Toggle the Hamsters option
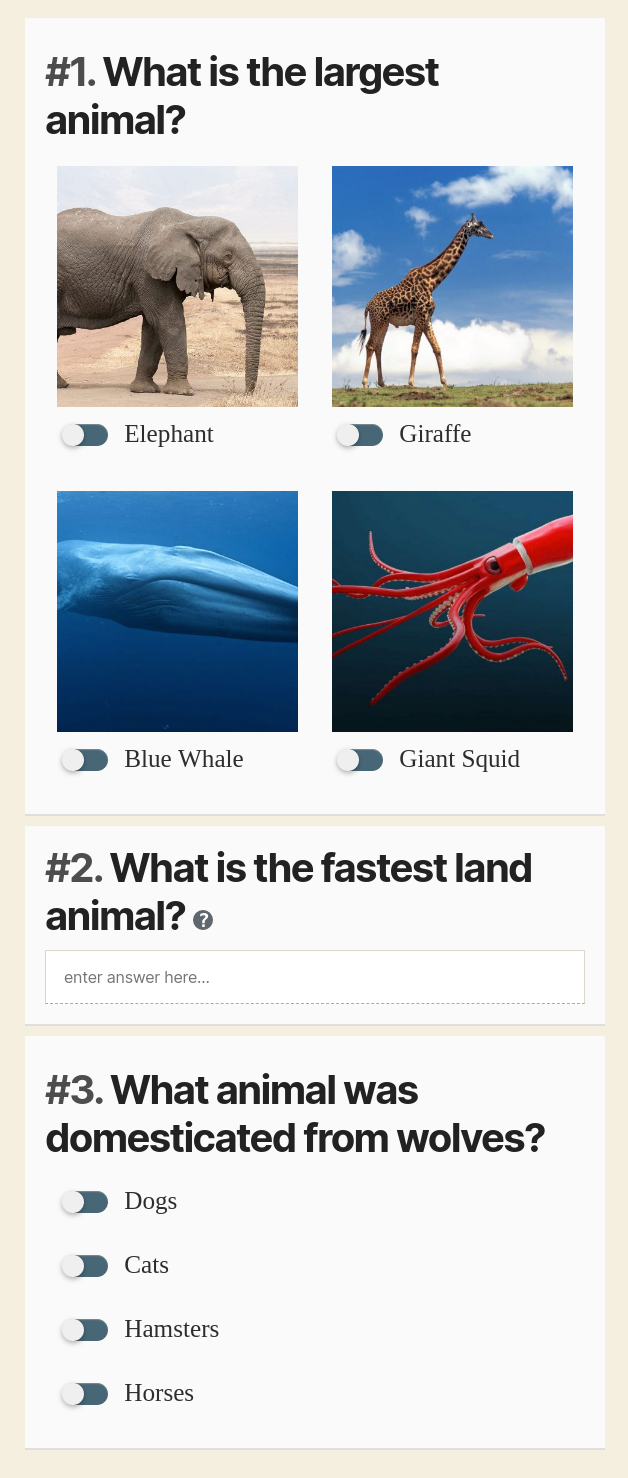The width and height of the screenshot is (628, 1478). tap(85, 1330)
